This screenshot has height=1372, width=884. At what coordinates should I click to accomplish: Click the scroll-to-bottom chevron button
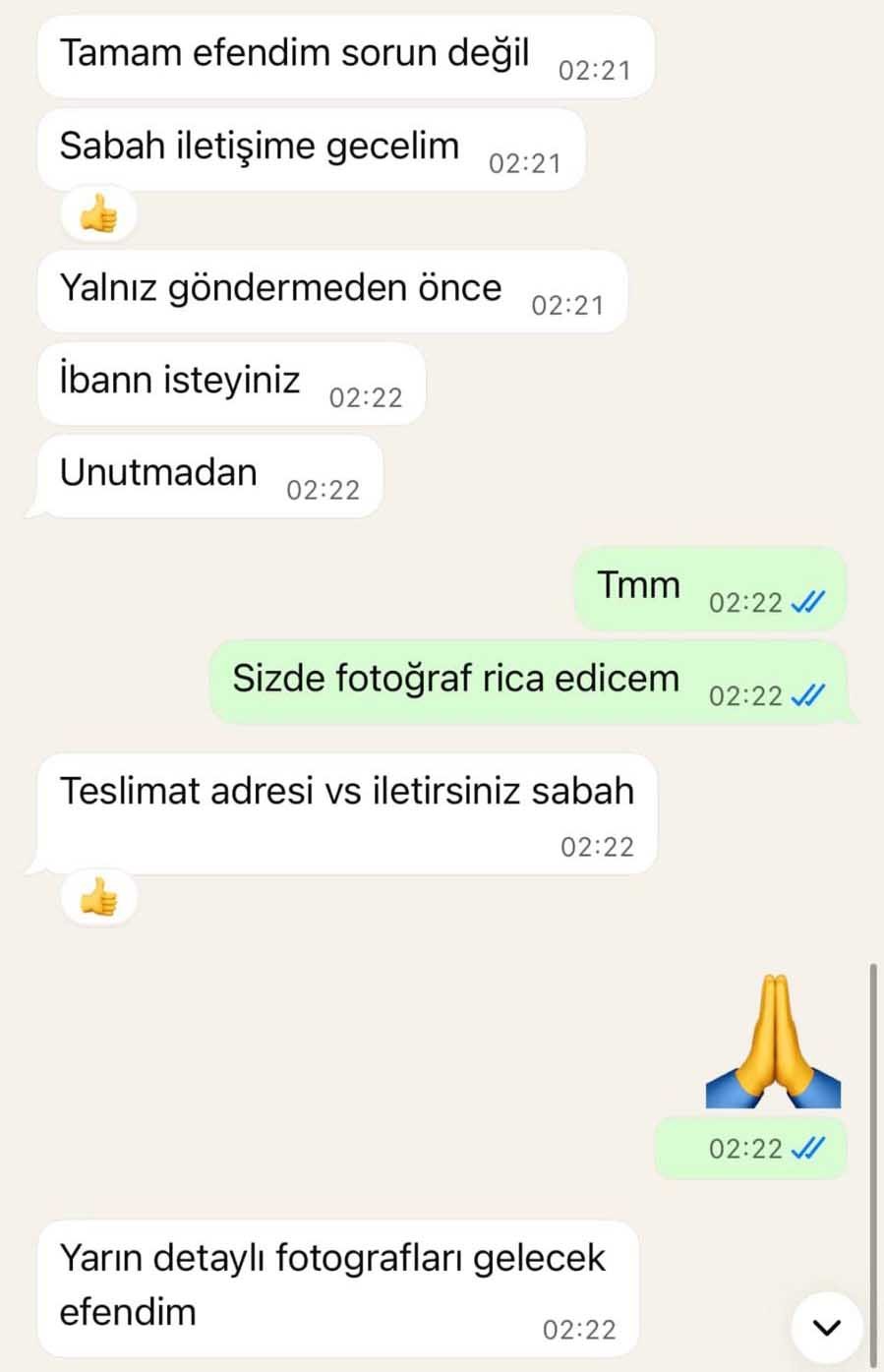pyautogui.click(x=825, y=1326)
